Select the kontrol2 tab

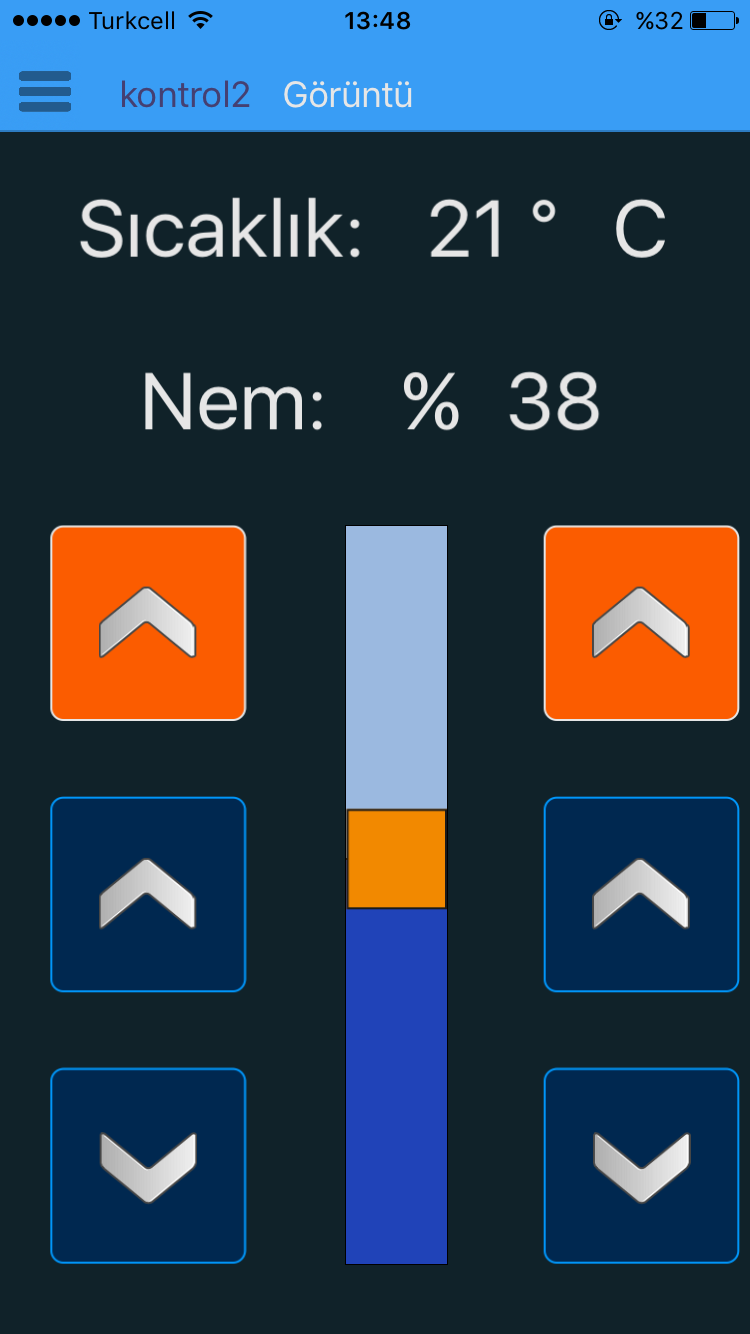(x=185, y=95)
